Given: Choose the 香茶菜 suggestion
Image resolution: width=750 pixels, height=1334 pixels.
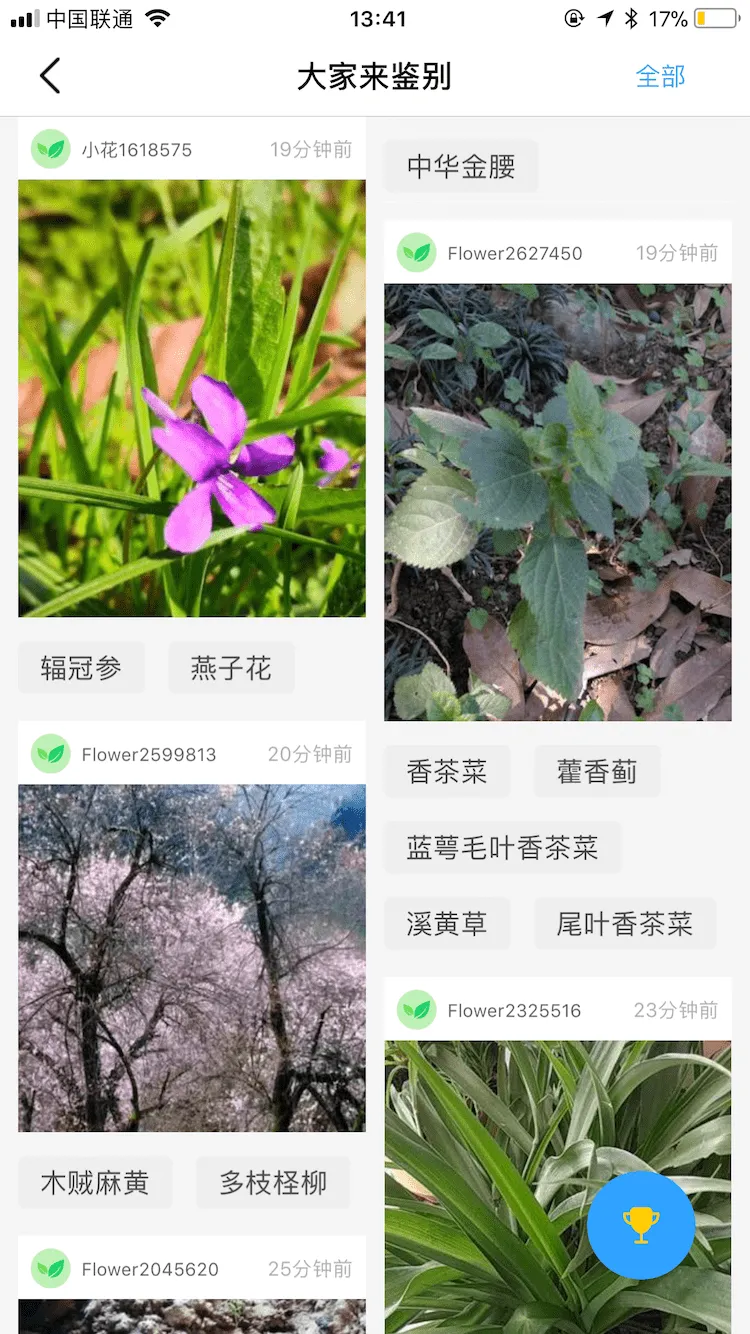Looking at the screenshot, I should coord(447,771).
